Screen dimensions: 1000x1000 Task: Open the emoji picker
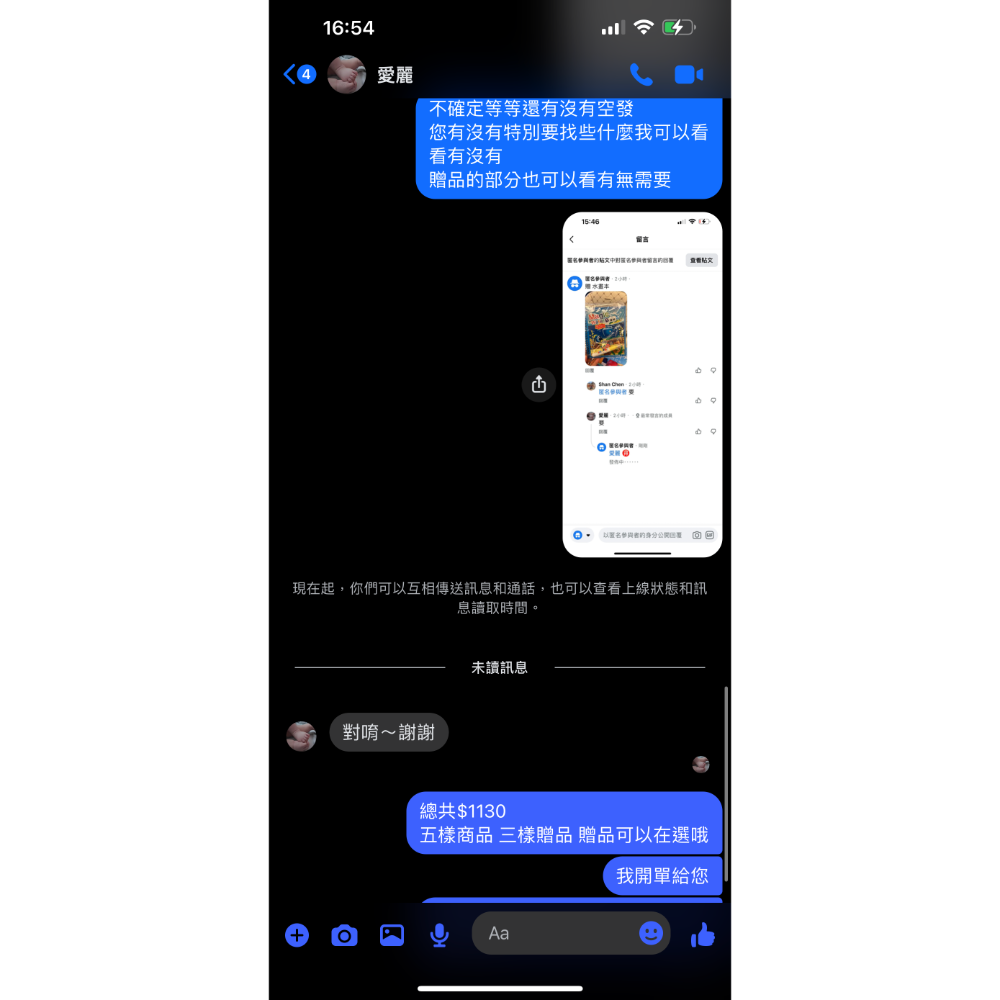[651, 933]
